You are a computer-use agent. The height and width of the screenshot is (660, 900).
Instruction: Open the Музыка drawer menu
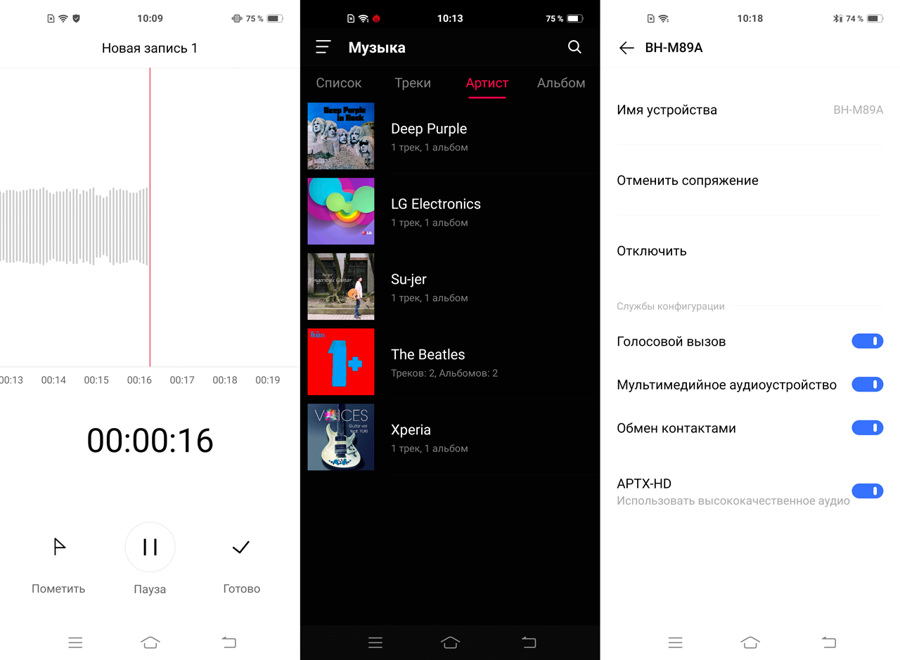pyautogui.click(x=323, y=47)
